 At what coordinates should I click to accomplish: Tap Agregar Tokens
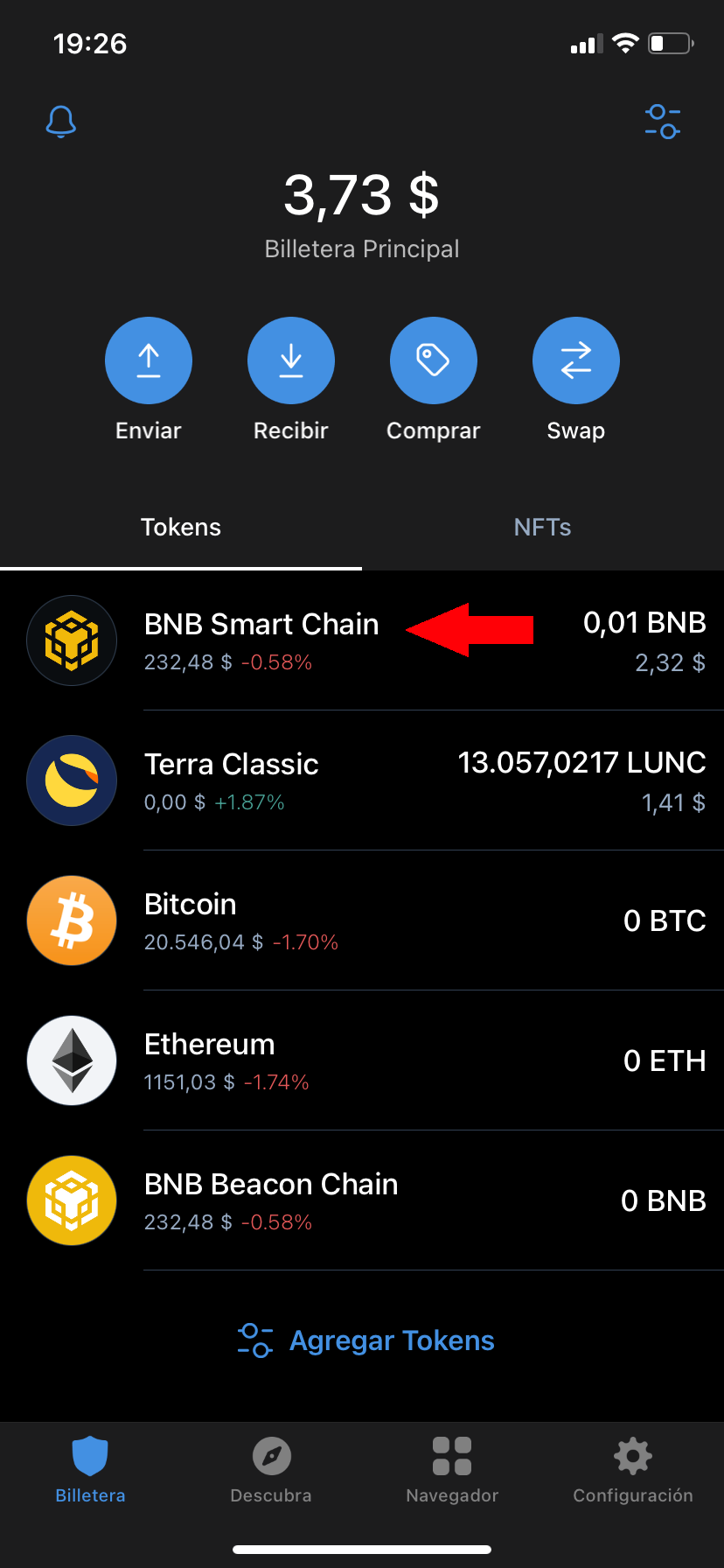(365, 1340)
